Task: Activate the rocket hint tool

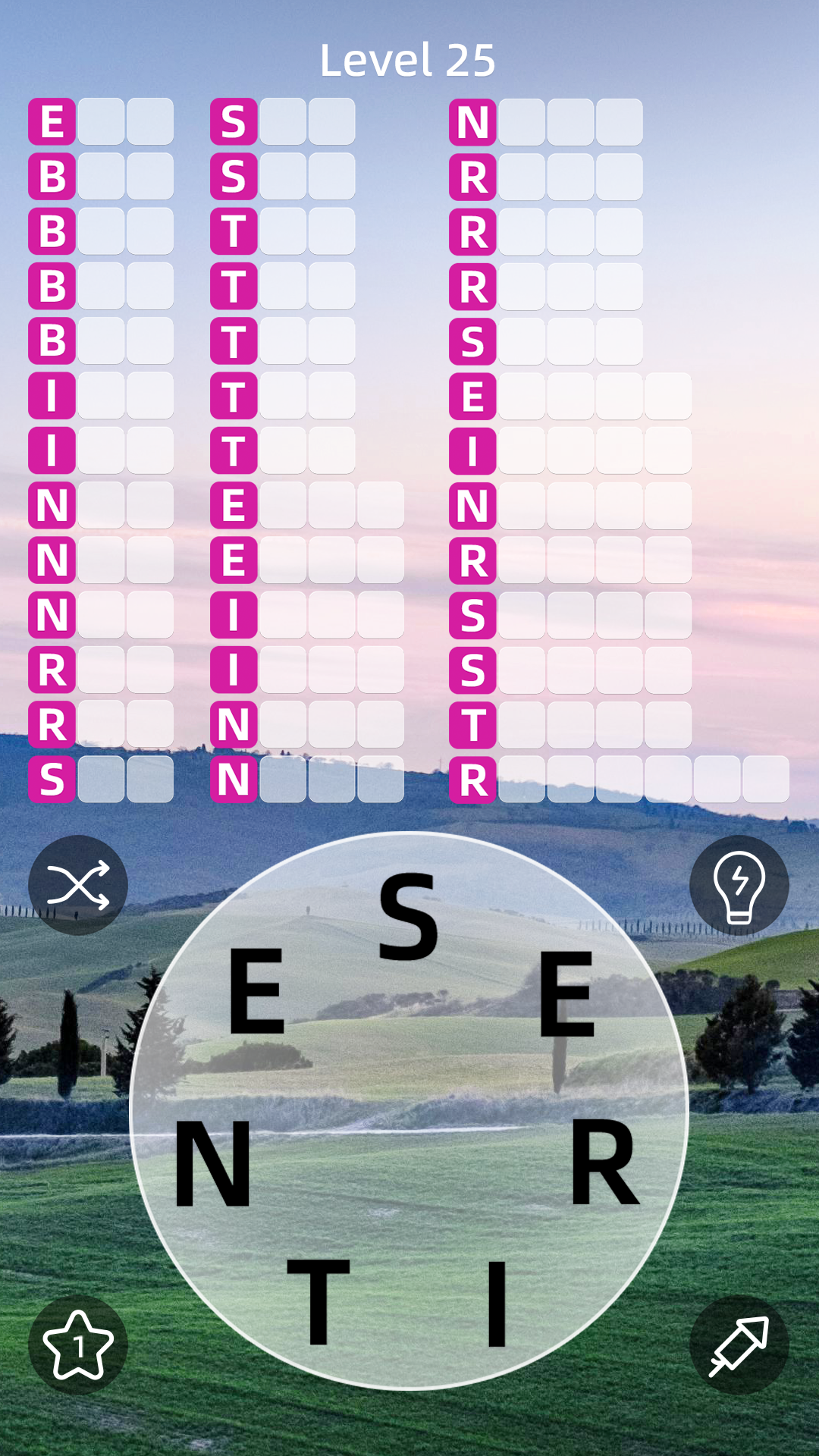Action: tap(739, 1345)
